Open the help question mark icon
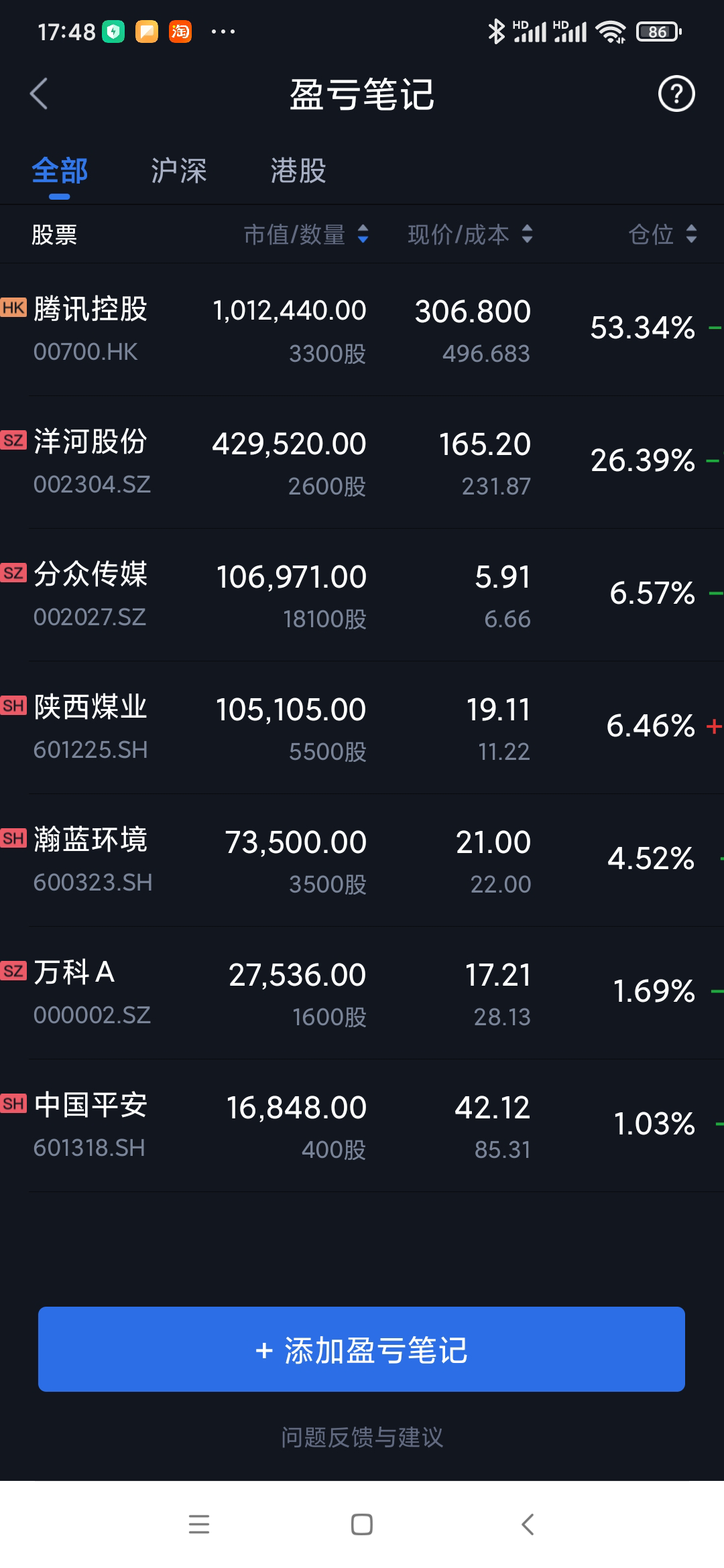 click(676, 94)
